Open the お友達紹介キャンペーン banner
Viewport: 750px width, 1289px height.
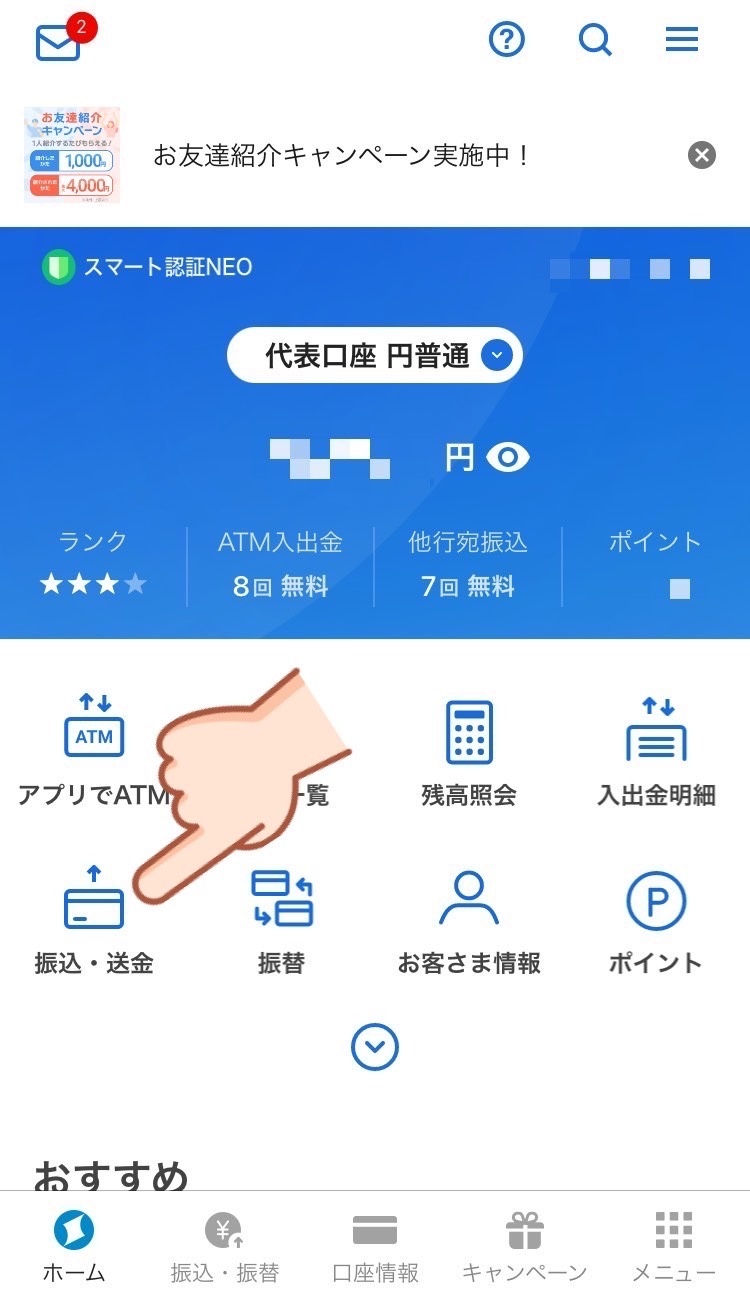pos(340,155)
